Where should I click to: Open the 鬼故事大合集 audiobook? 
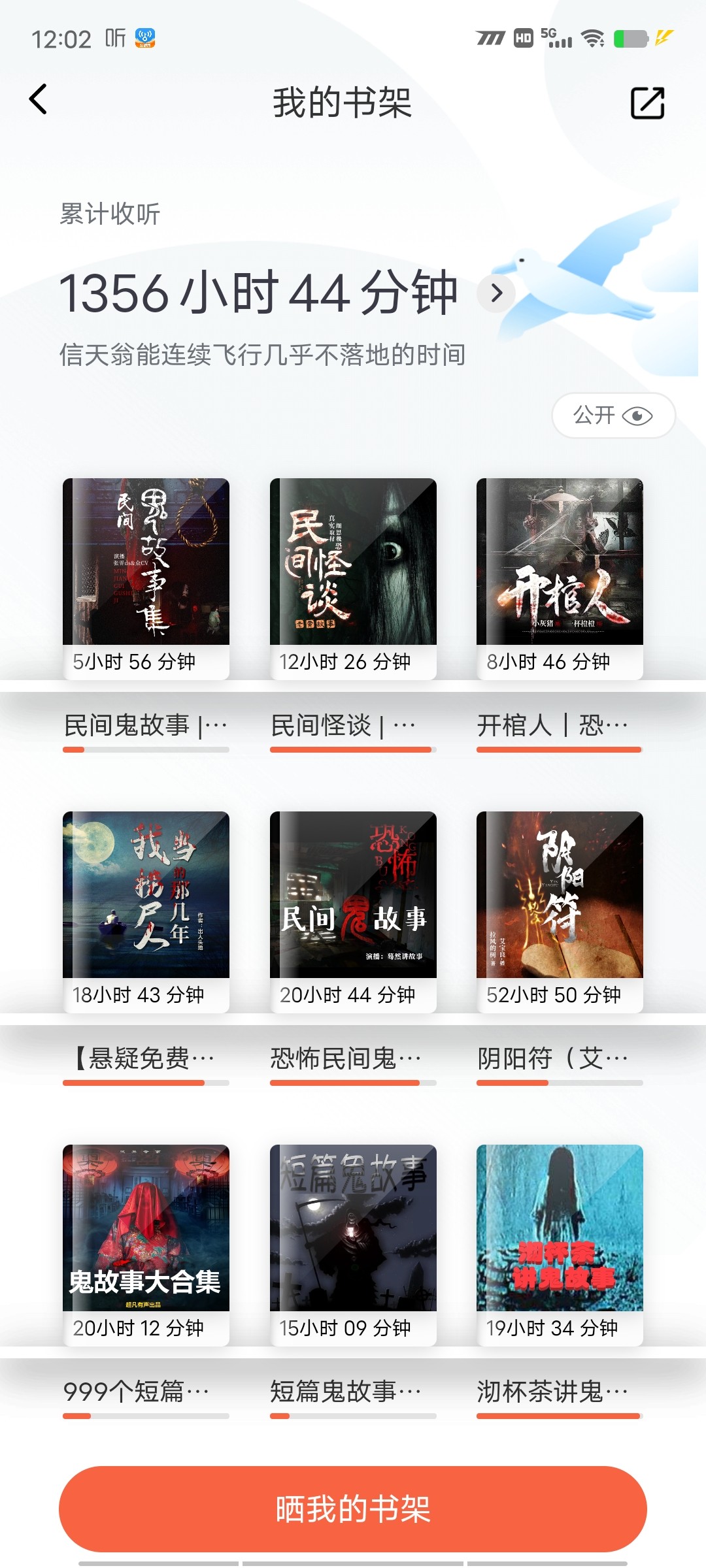pyautogui.click(x=146, y=1245)
